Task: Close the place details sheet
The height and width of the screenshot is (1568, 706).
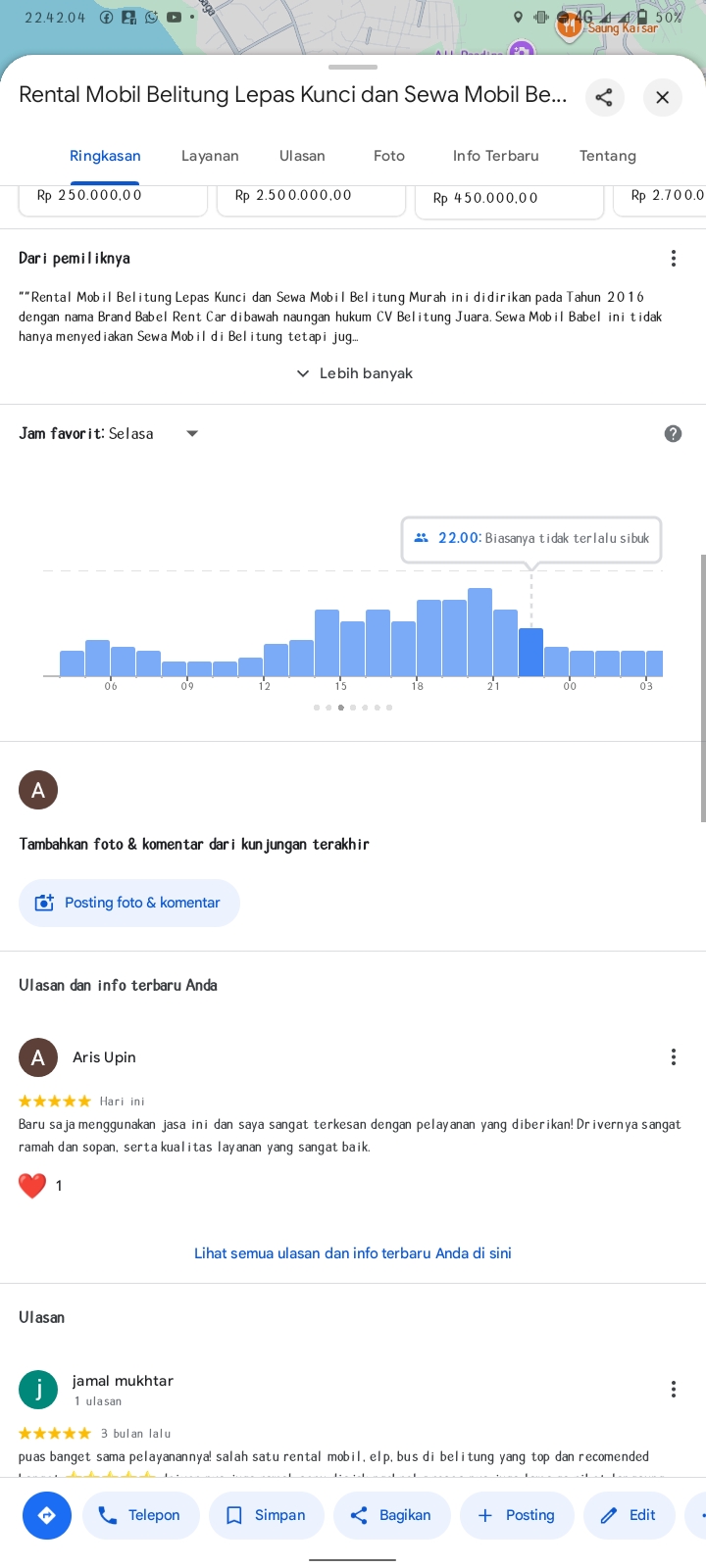Action: [x=663, y=97]
